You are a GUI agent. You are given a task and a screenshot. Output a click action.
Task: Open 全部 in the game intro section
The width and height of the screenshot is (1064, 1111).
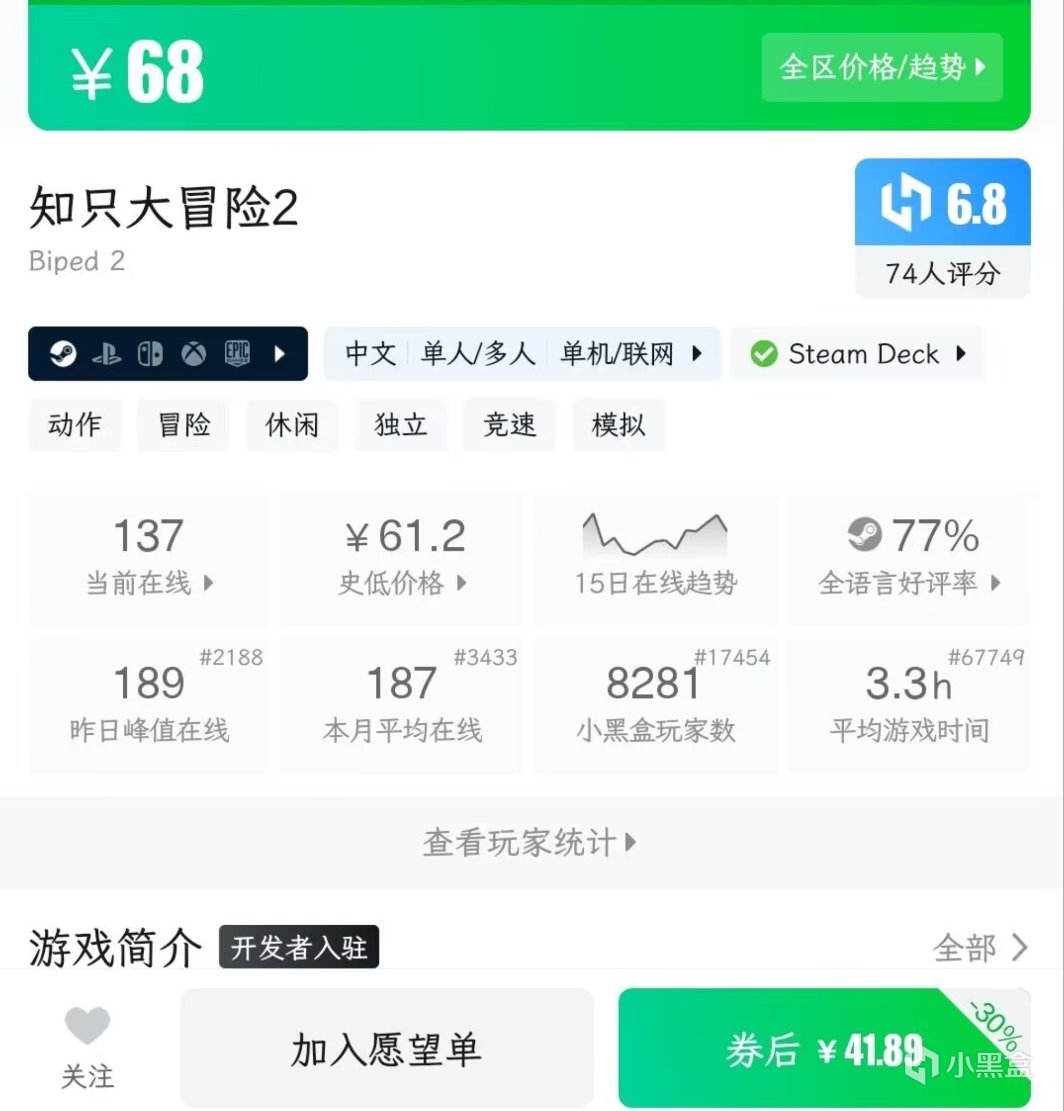tap(979, 947)
